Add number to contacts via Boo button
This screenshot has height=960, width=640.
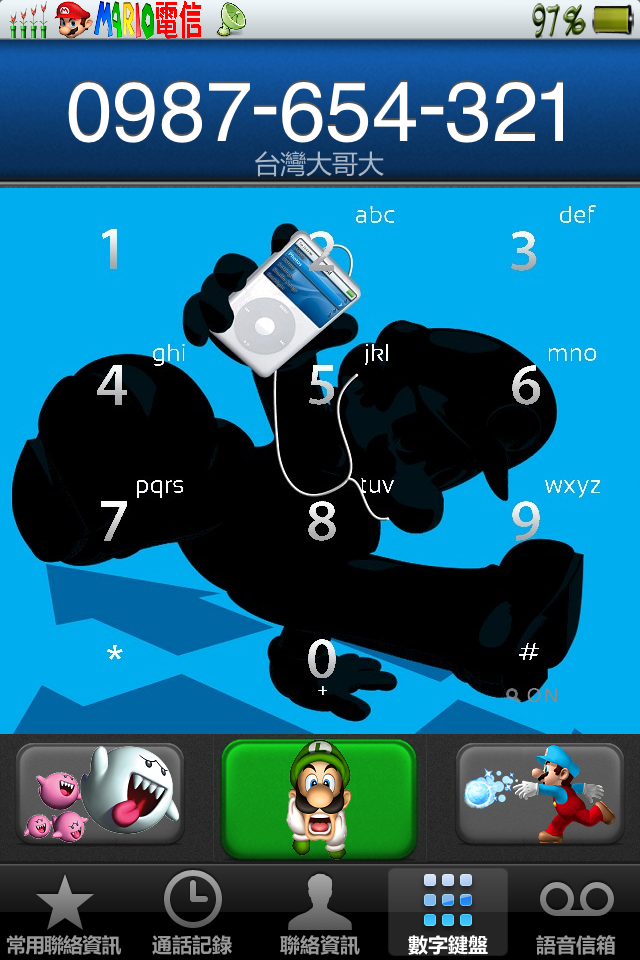pyautogui.click(x=100, y=795)
